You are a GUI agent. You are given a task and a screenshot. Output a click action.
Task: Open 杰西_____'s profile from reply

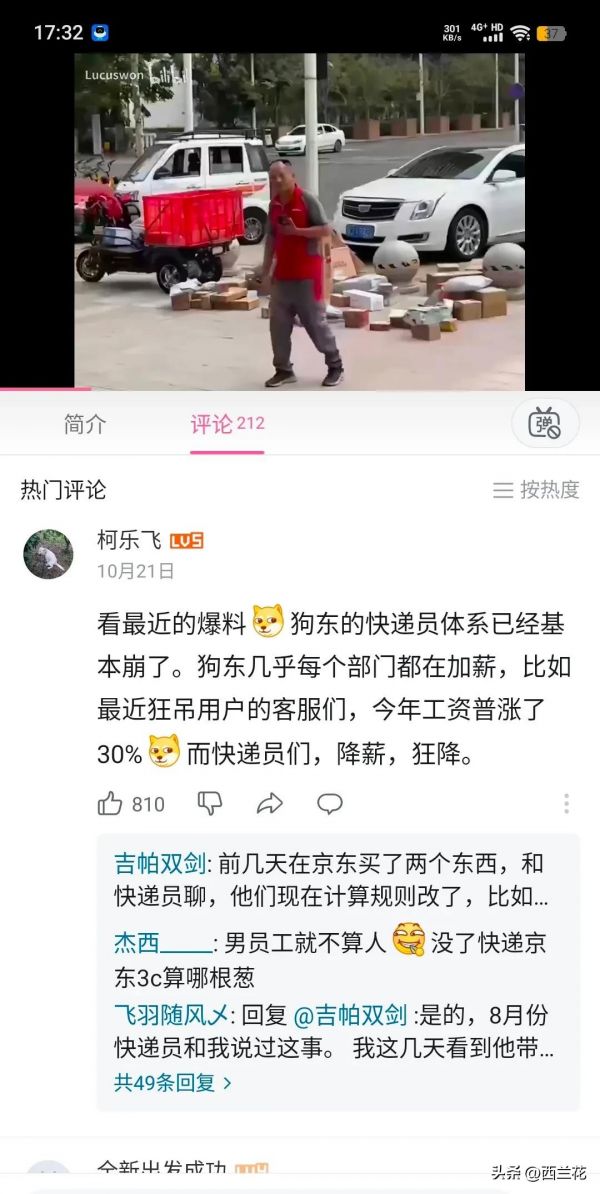[x=163, y=942]
